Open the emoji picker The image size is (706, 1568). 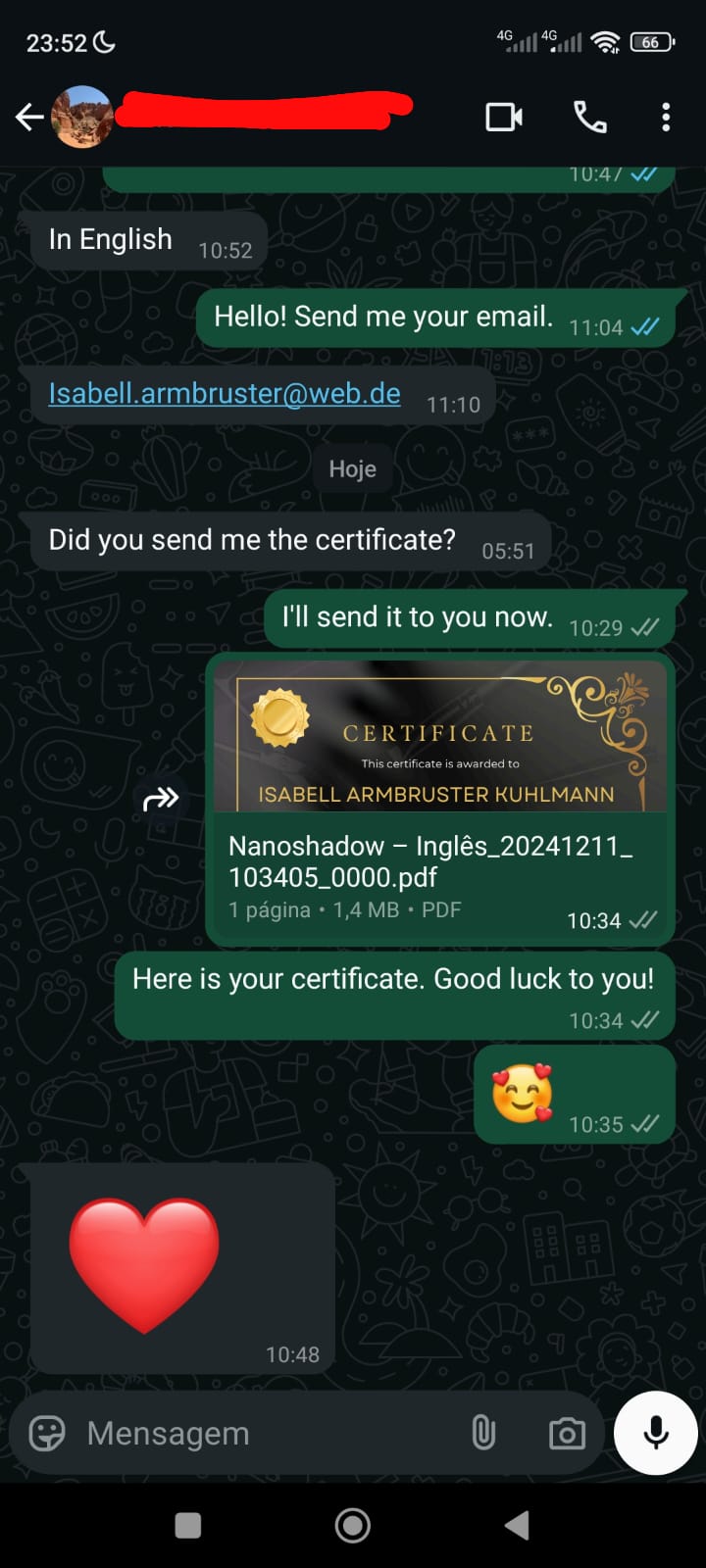(x=47, y=1433)
